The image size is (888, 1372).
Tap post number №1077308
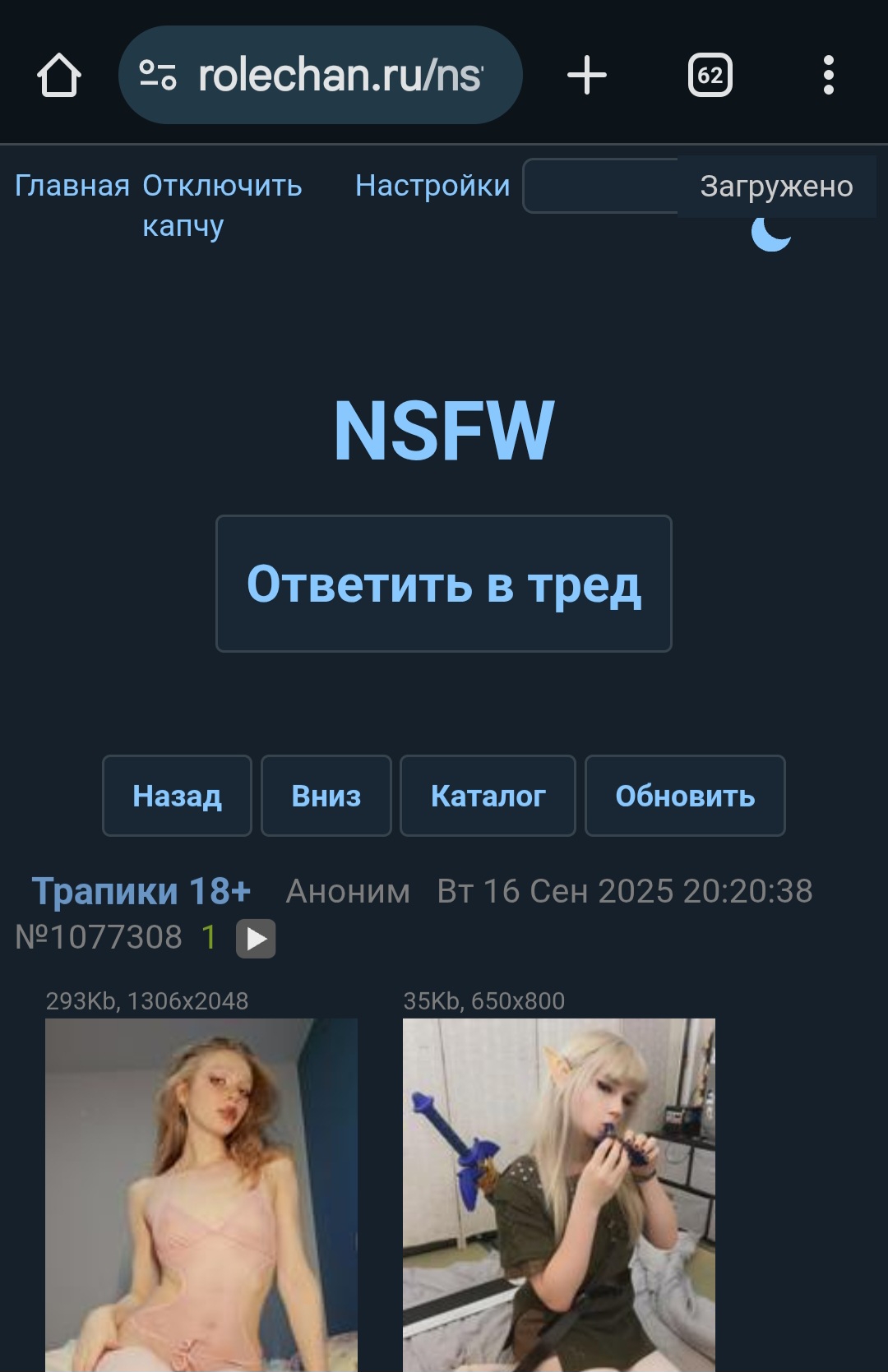(99, 937)
